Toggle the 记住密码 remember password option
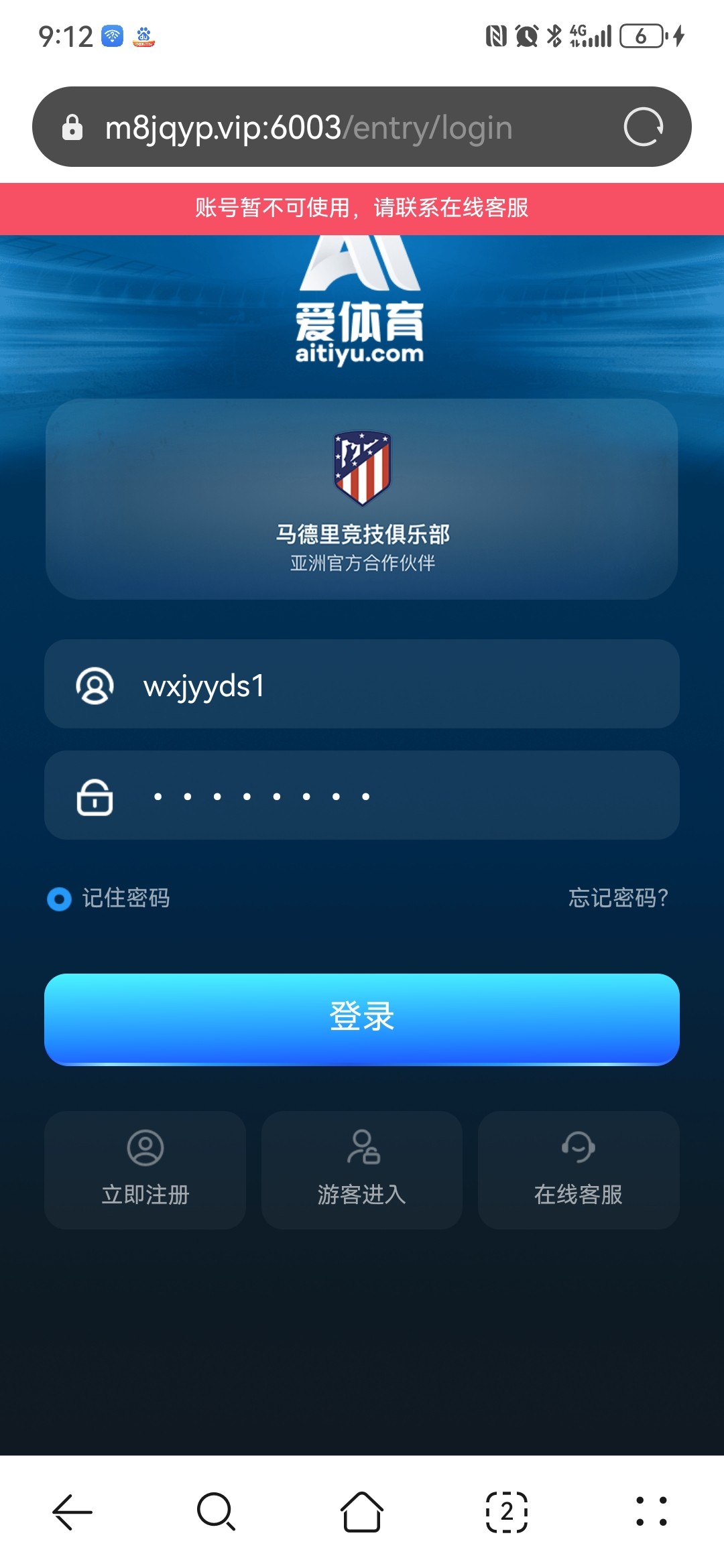 tap(60, 899)
